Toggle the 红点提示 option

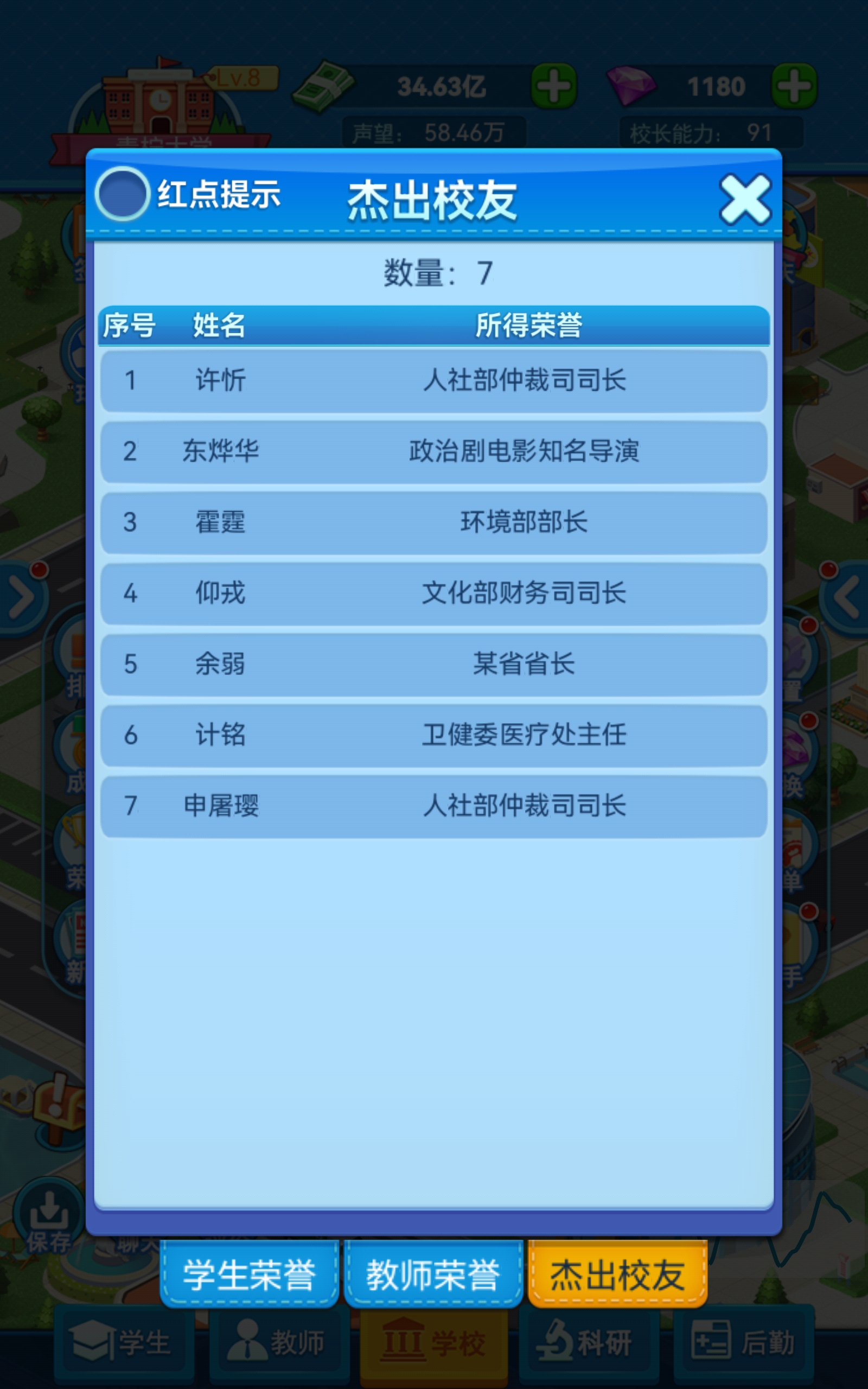[122, 194]
